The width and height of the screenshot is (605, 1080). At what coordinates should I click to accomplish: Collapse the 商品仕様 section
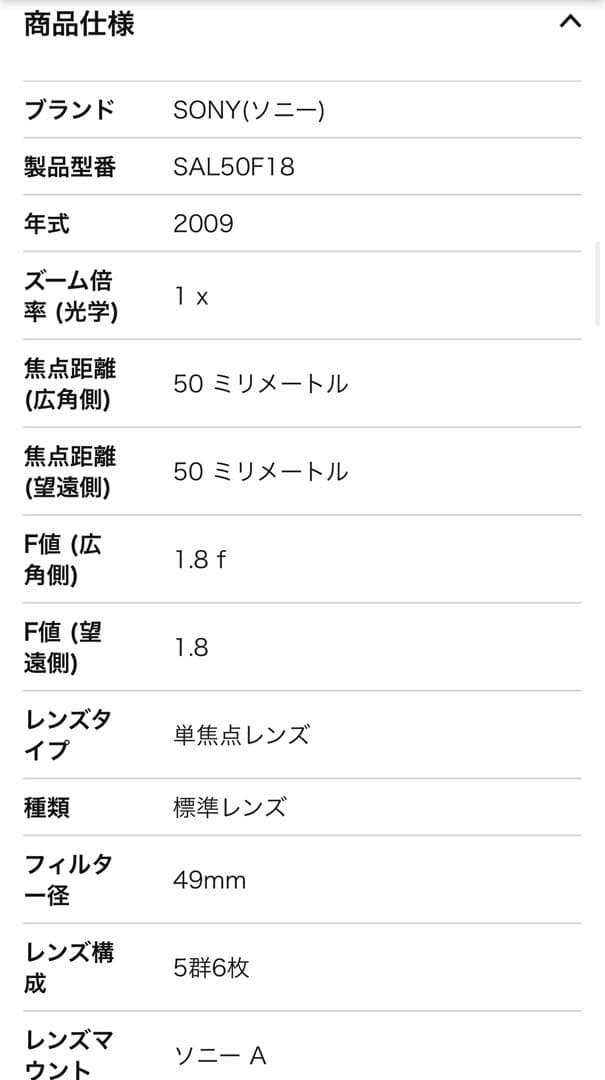[x=569, y=22]
